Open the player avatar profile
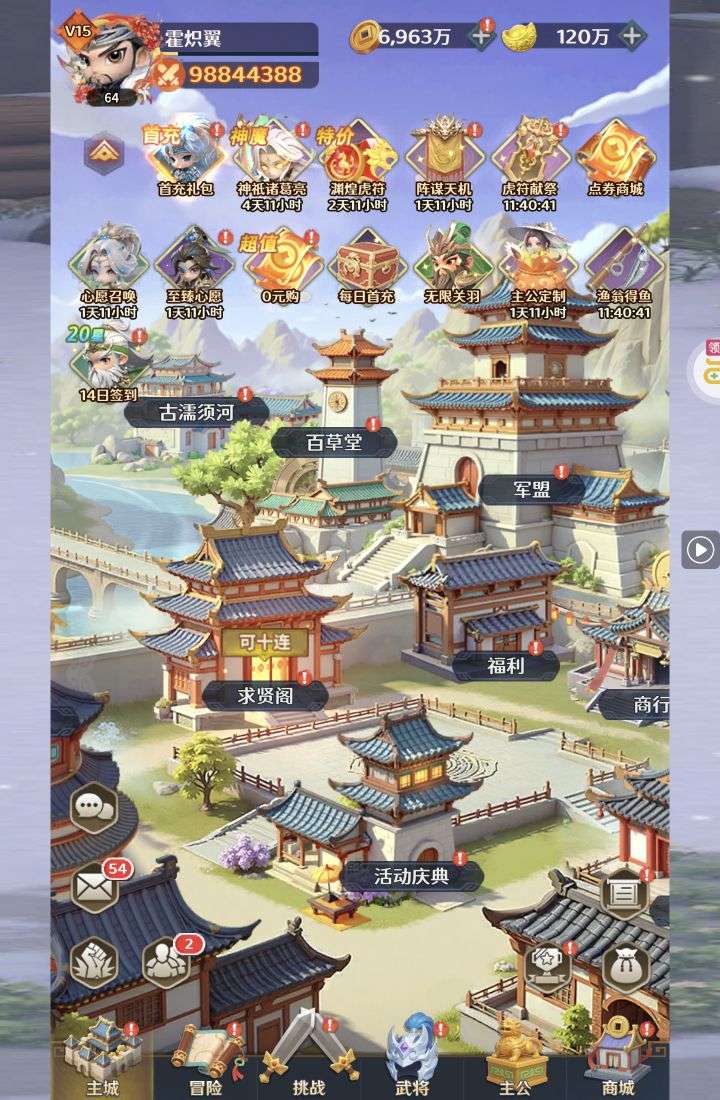Viewport: 720px width, 1100px height. coord(105,58)
